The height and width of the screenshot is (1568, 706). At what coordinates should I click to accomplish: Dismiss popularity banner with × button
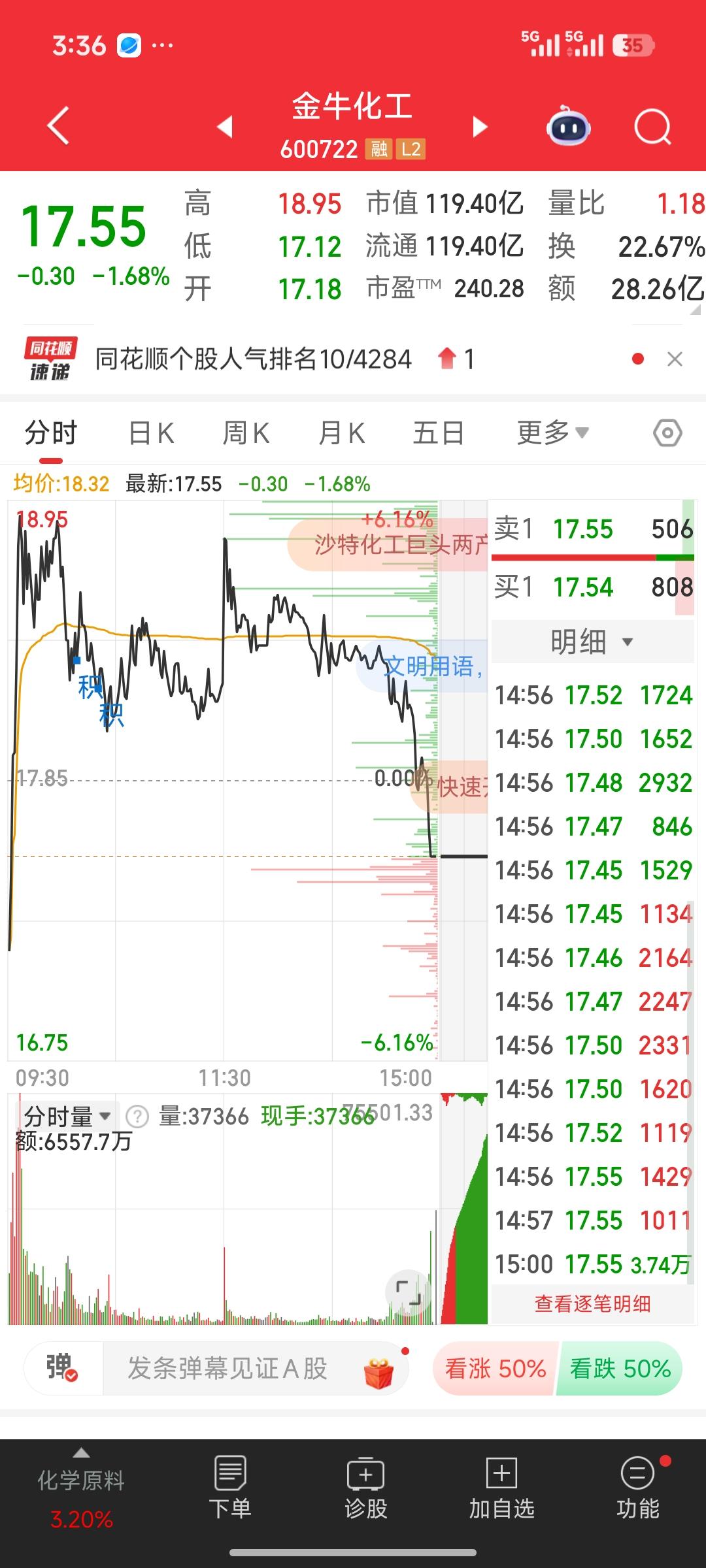point(675,359)
